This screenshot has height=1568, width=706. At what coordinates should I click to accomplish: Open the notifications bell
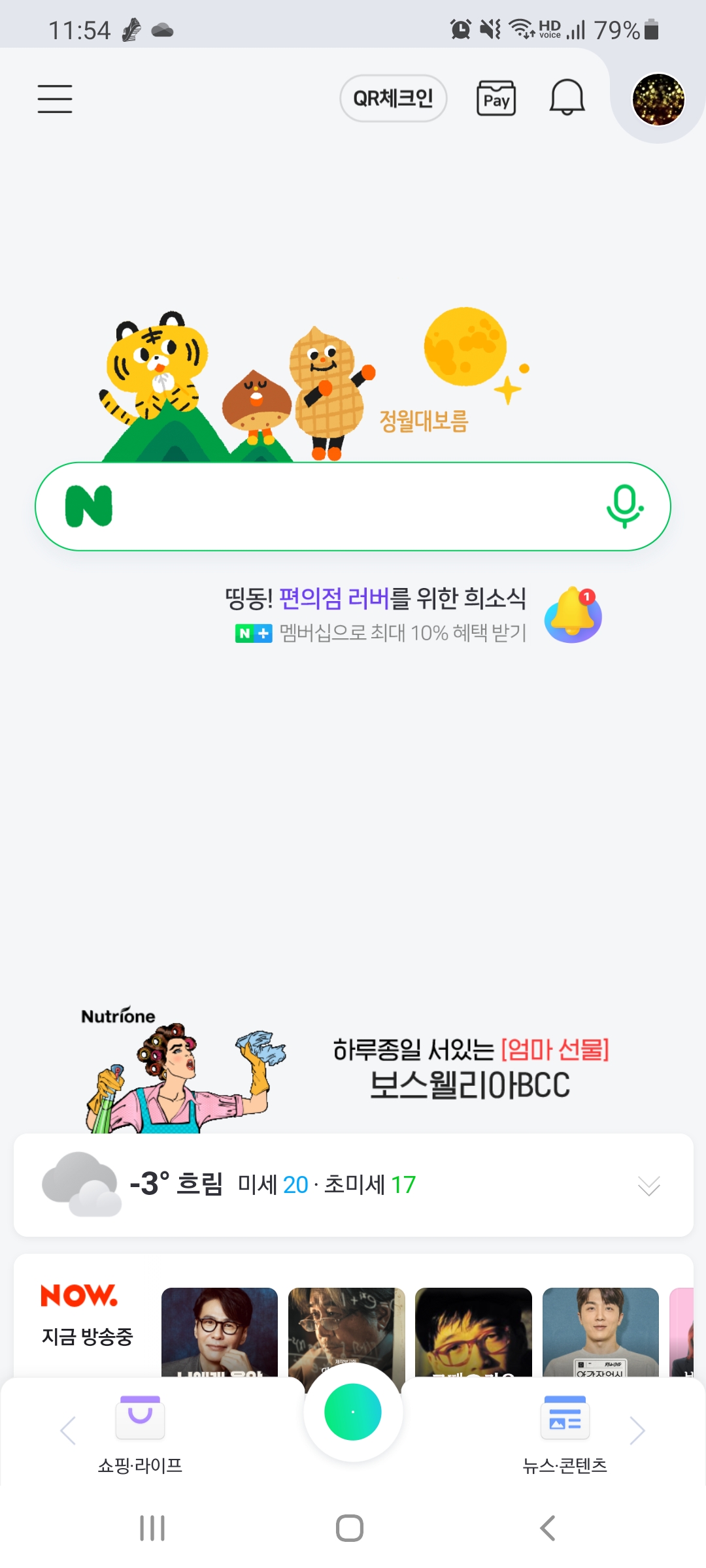[567, 98]
